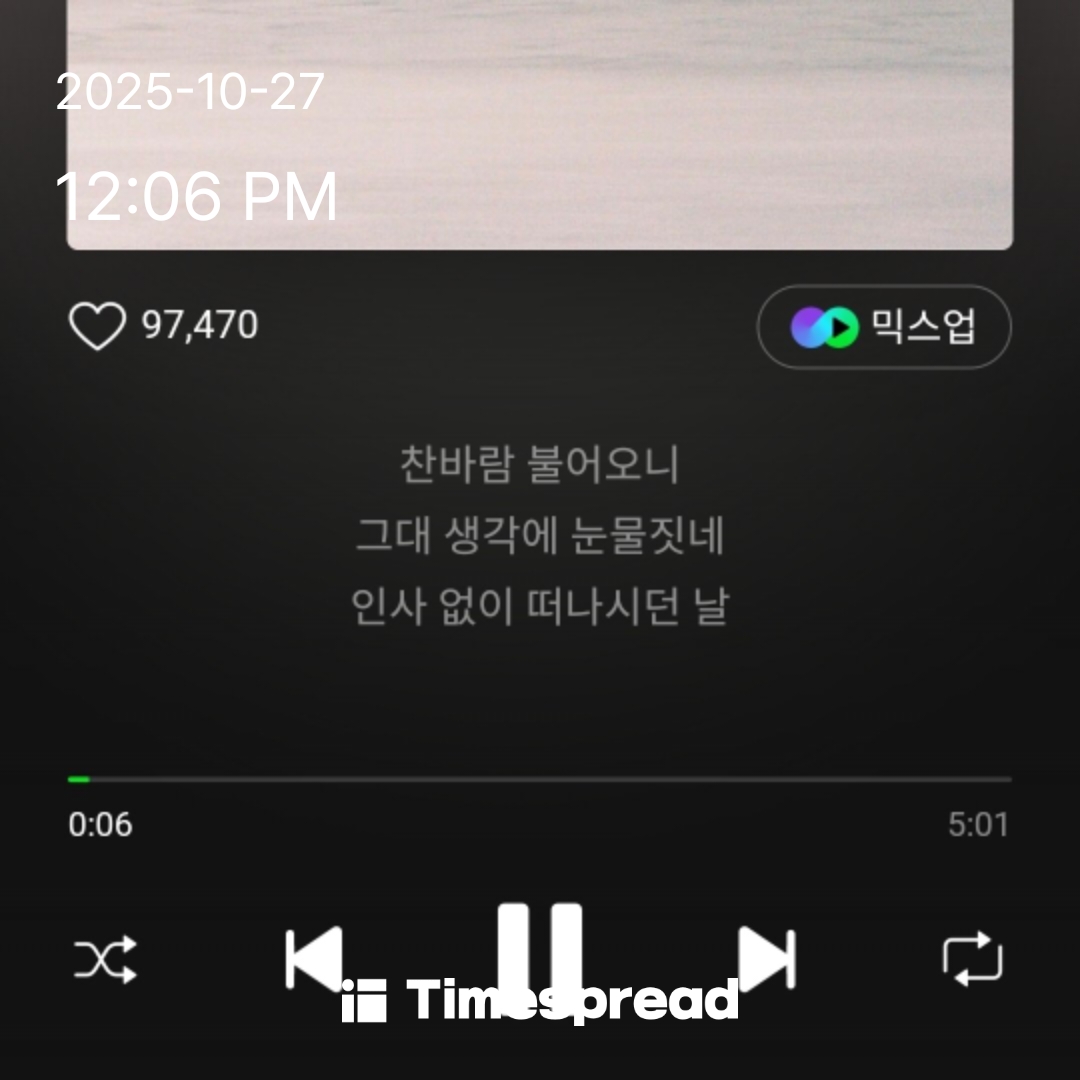This screenshot has width=1080, height=1080.
Task: Skip back to the previous track
Action: pyautogui.click(x=314, y=958)
